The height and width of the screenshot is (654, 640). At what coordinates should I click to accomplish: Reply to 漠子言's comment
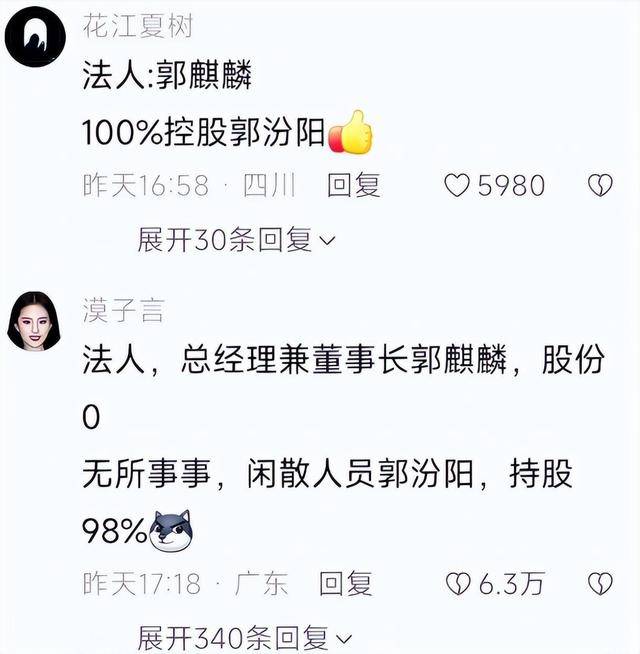coord(346,583)
